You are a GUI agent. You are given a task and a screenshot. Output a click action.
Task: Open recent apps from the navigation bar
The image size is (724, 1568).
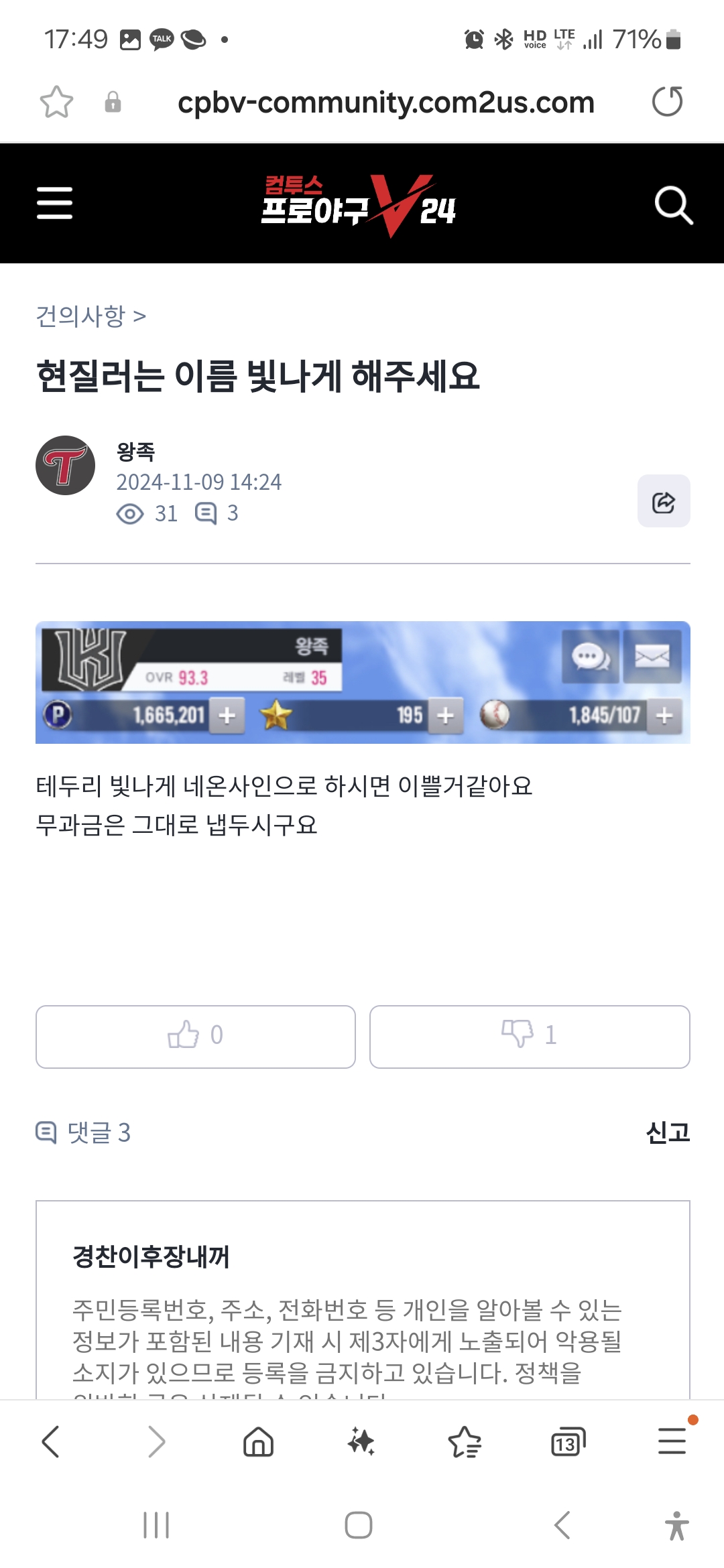coord(156,1525)
